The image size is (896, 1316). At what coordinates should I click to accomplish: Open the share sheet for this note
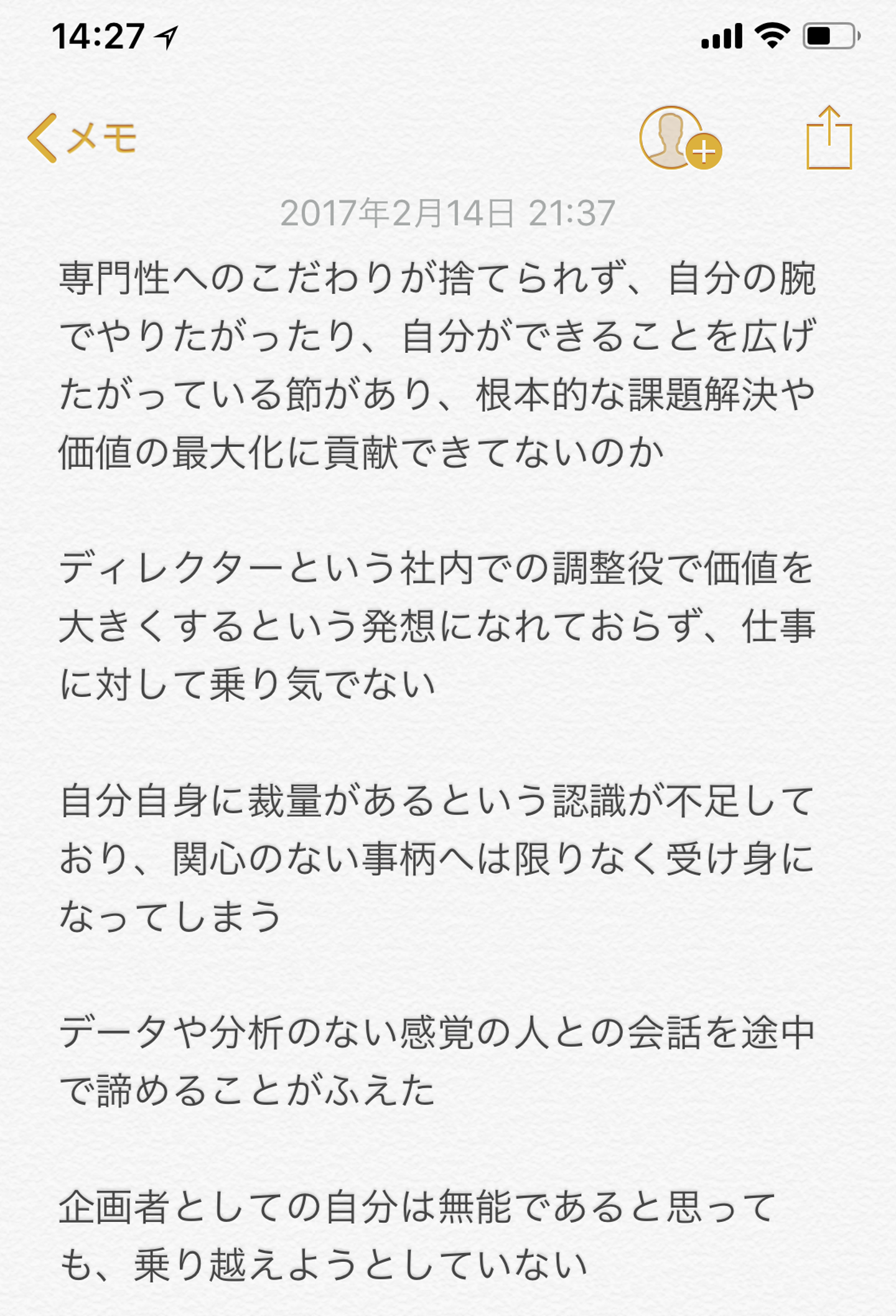[x=829, y=138]
